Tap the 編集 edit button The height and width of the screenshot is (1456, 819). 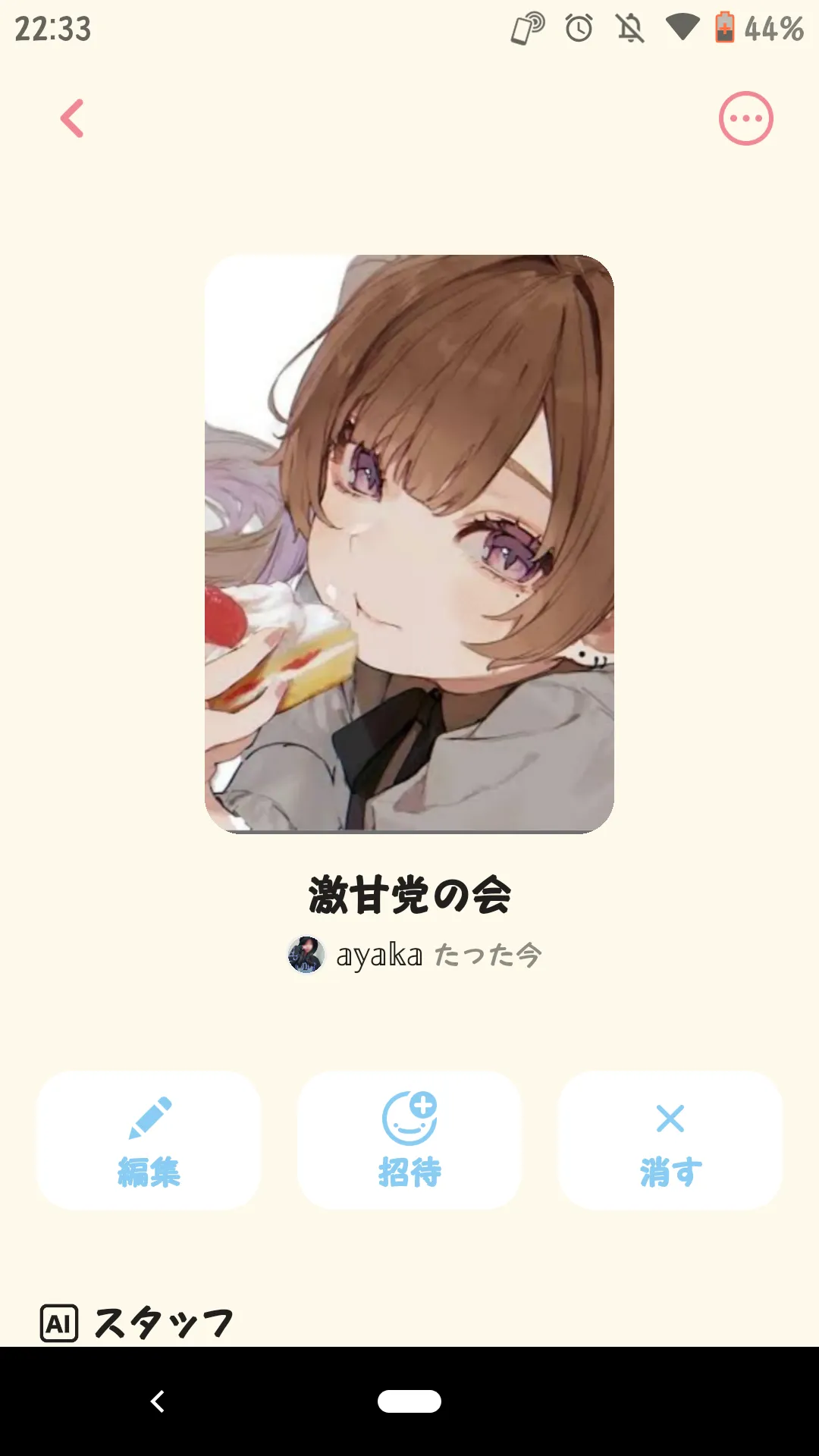(149, 1140)
